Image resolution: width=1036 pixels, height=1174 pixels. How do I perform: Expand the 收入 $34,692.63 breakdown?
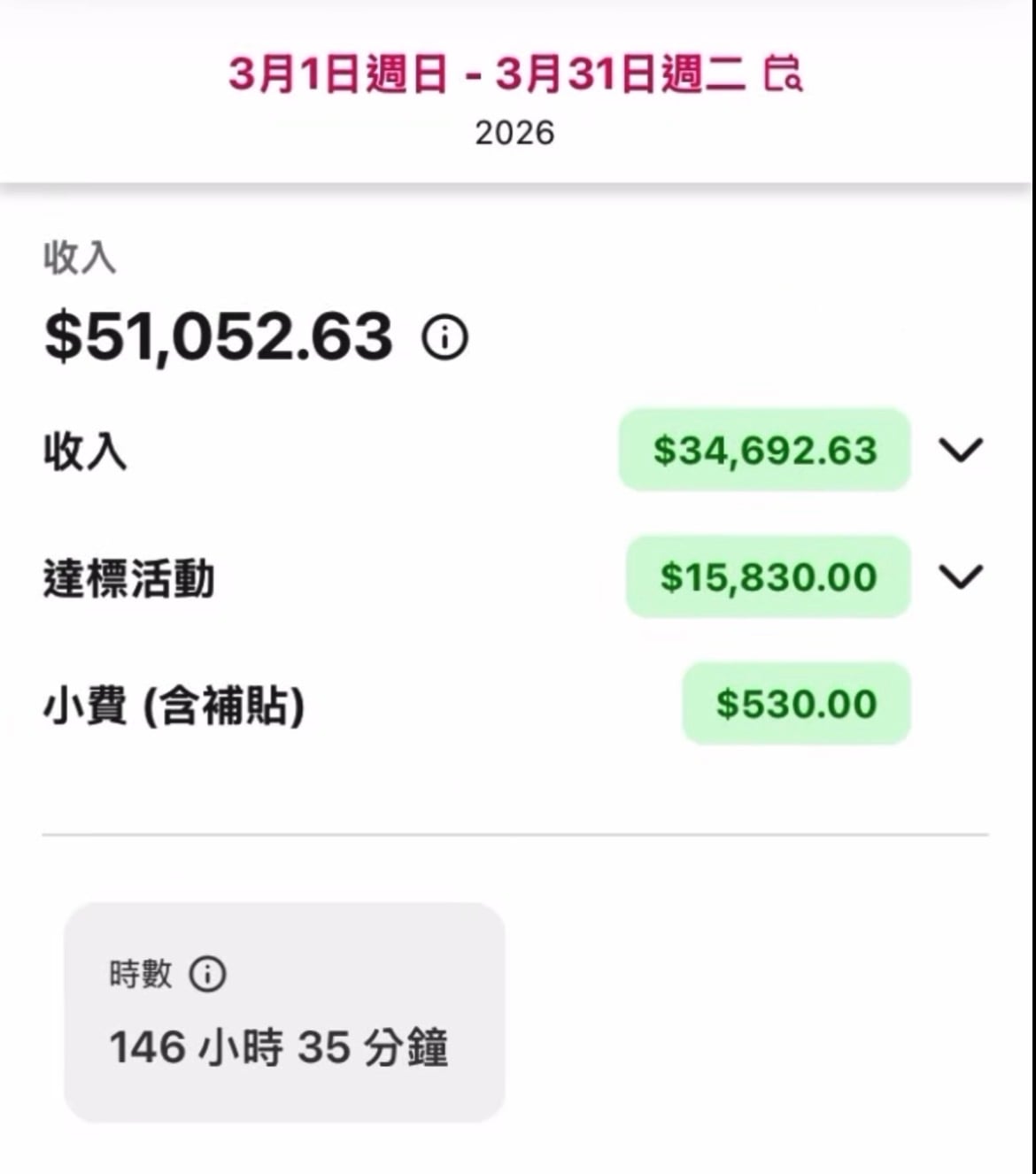(961, 450)
